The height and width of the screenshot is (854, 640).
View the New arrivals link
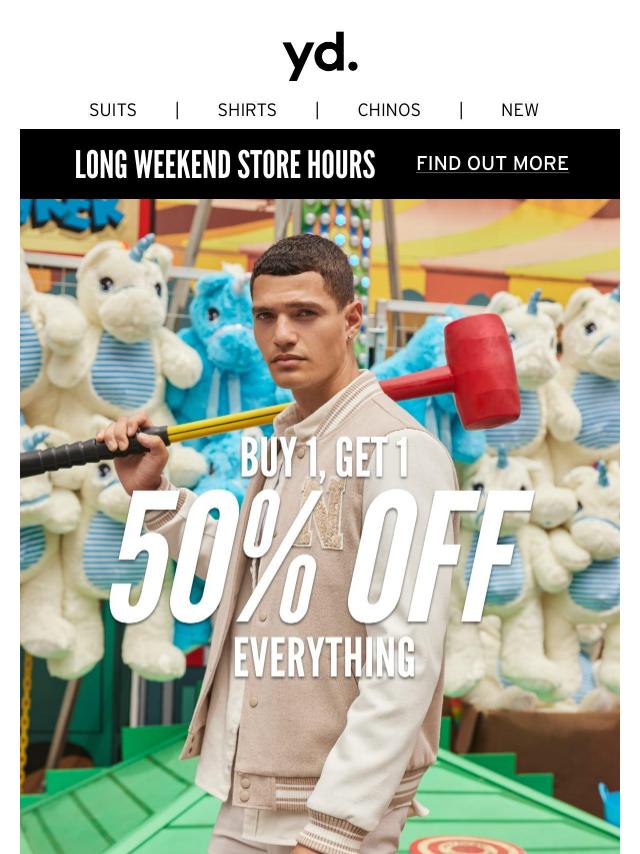(x=519, y=110)
